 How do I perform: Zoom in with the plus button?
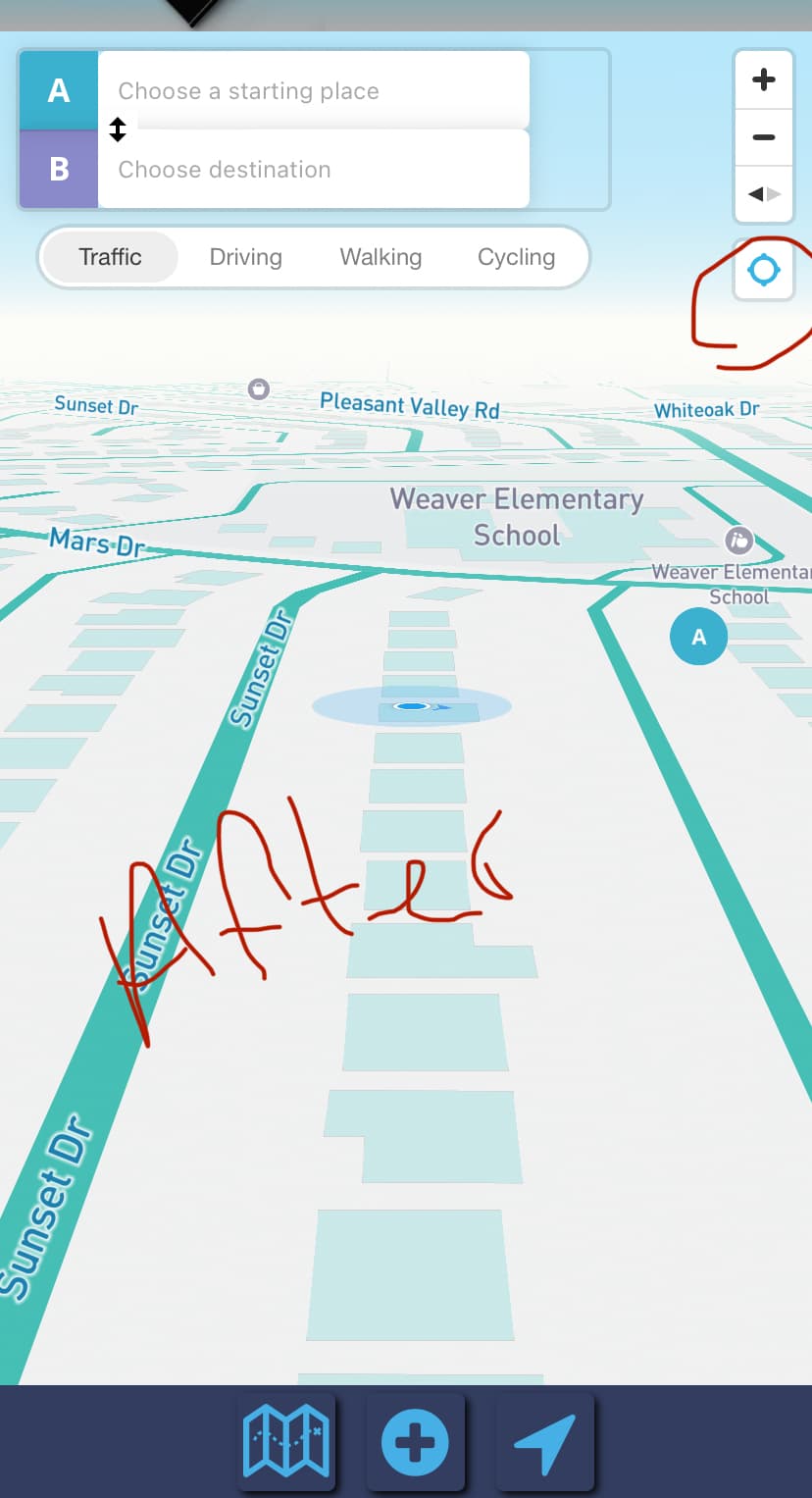pyautogui.click(x=764, y=80)
